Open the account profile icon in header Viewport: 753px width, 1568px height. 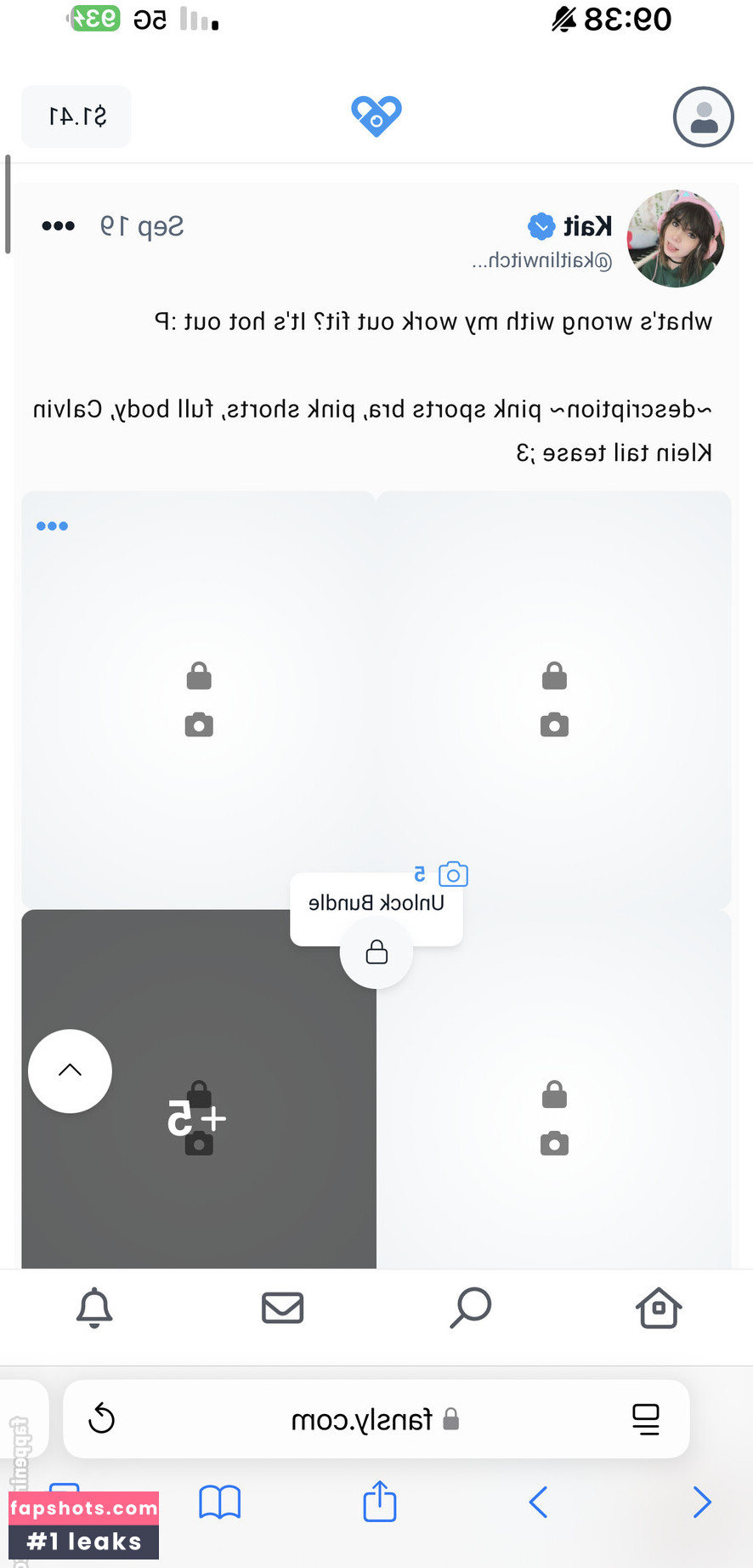tap(703, 116)
